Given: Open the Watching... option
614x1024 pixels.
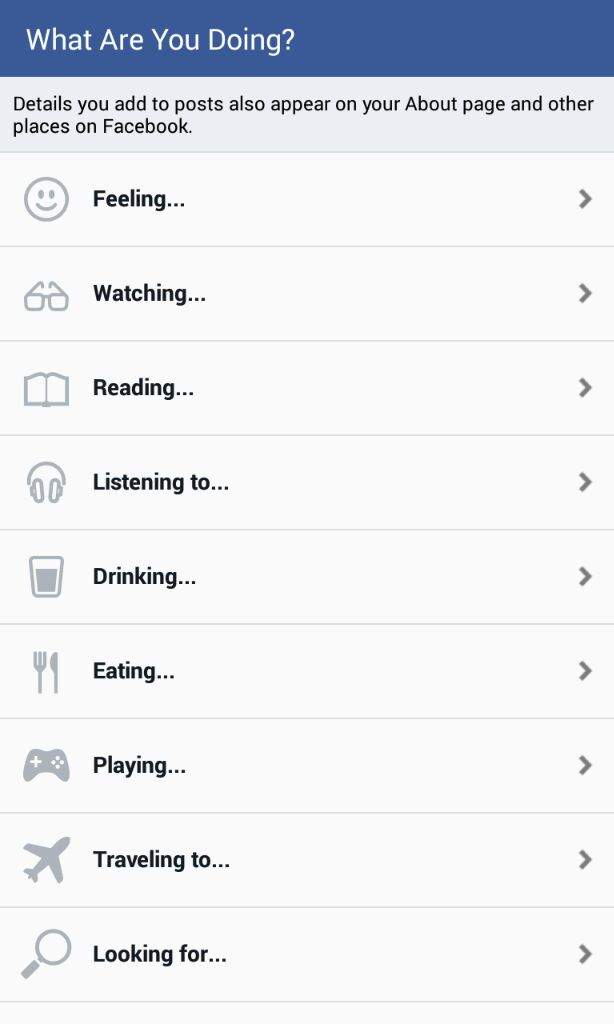Looking at the screenshot, I should pos(307,294).
